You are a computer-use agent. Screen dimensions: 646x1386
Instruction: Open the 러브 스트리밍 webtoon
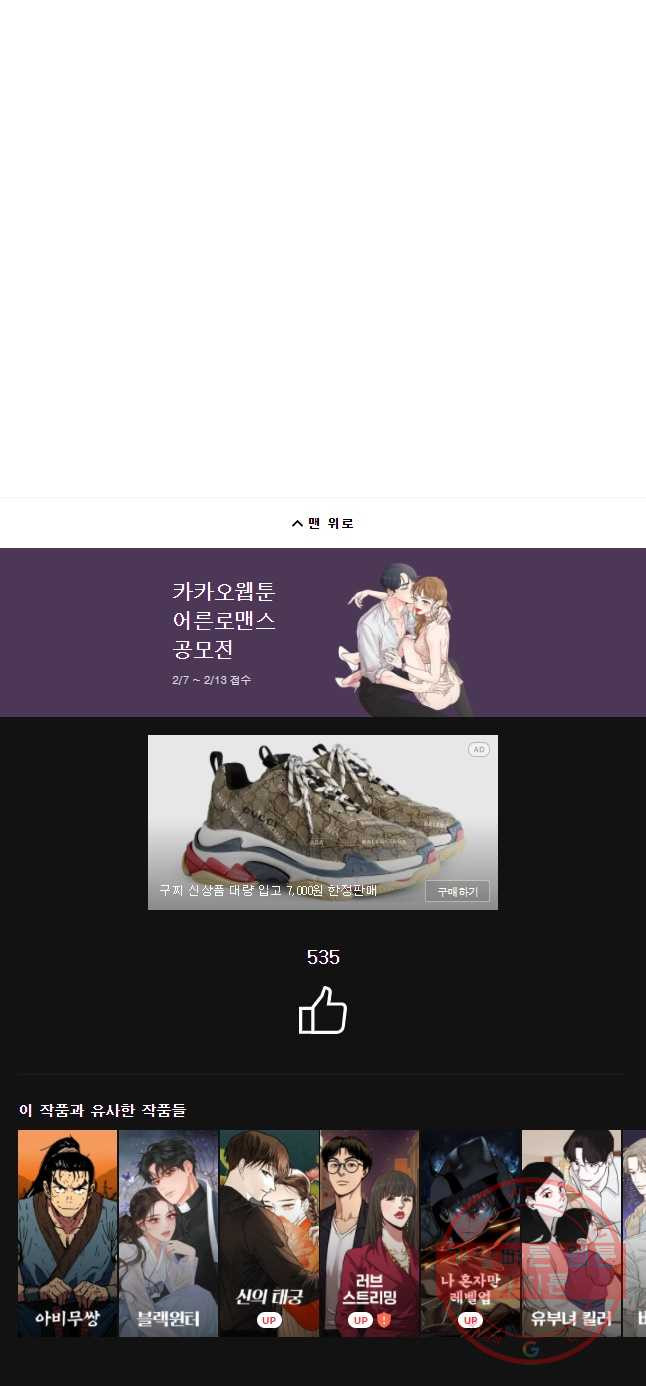369,1232
